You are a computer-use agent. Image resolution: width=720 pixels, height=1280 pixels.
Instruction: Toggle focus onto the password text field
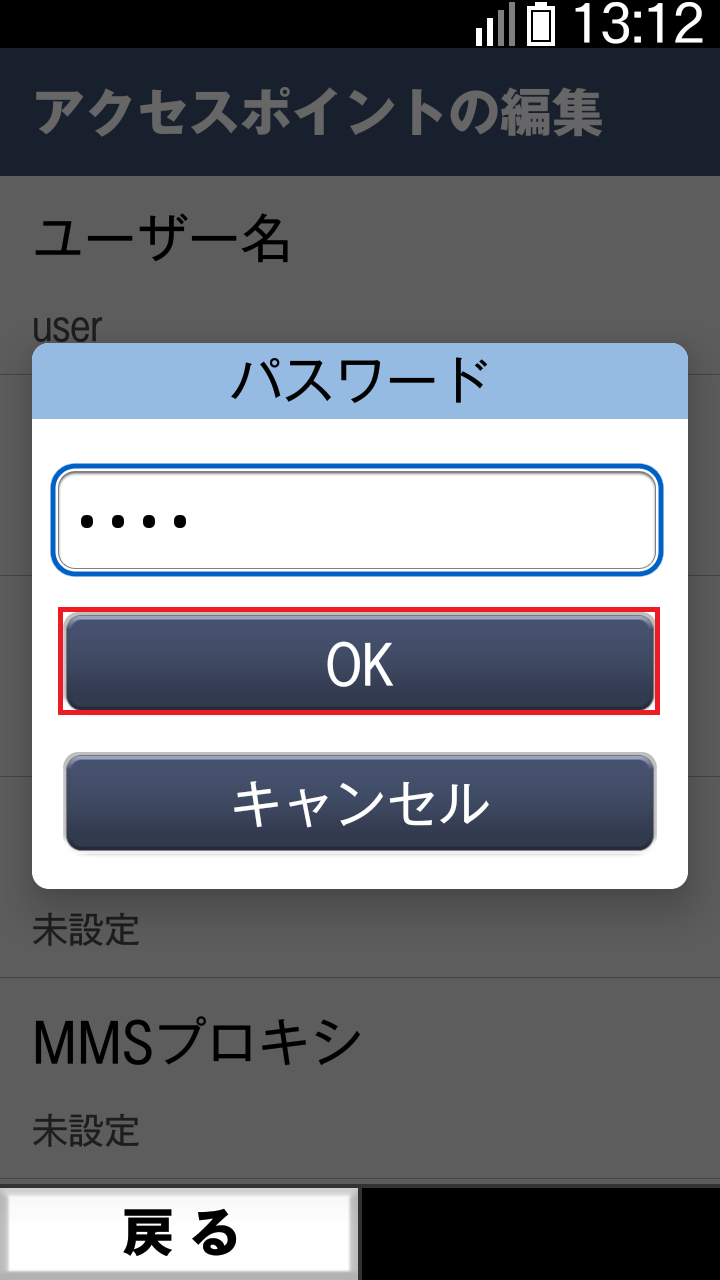tap(360, 518)
